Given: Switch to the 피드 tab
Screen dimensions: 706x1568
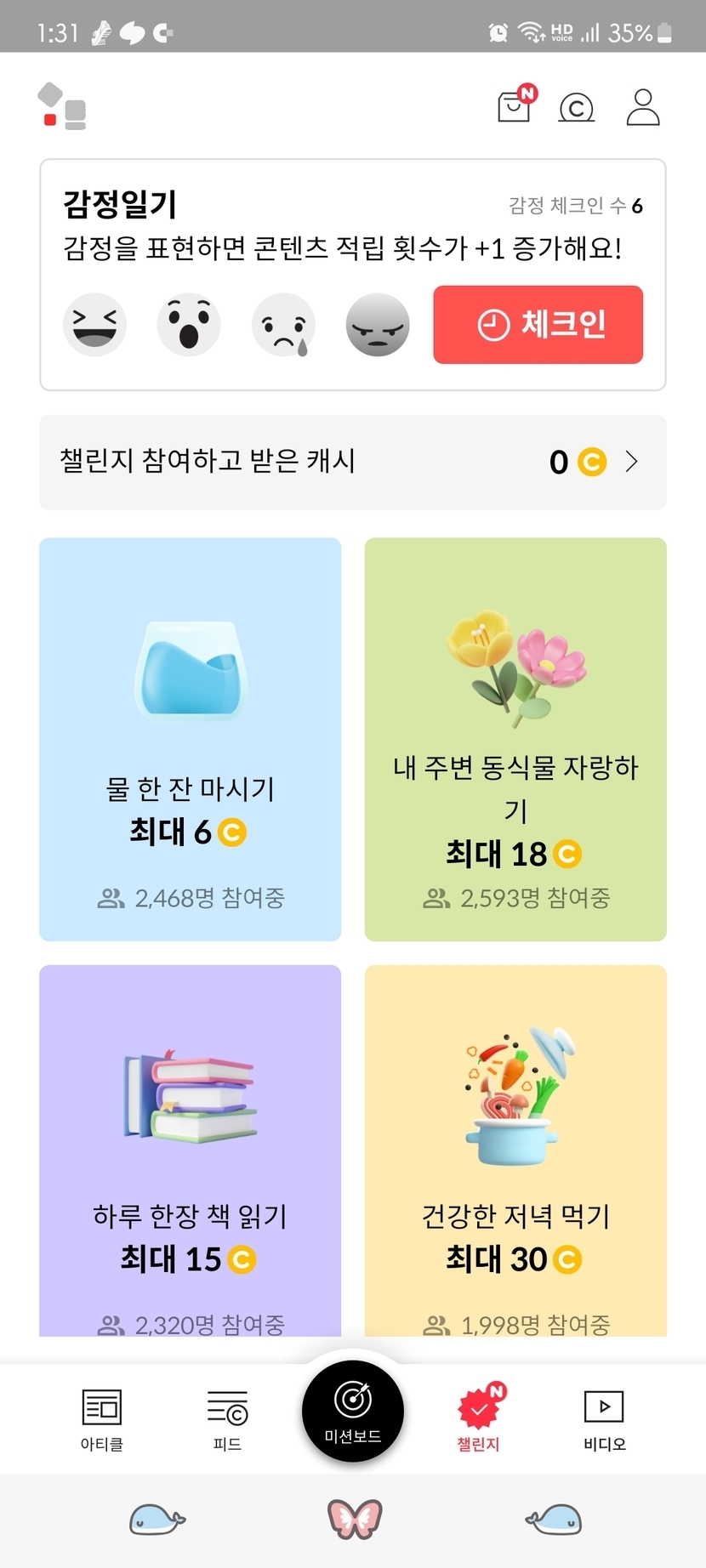Looking at the screenshot, I should point(227,1418).
